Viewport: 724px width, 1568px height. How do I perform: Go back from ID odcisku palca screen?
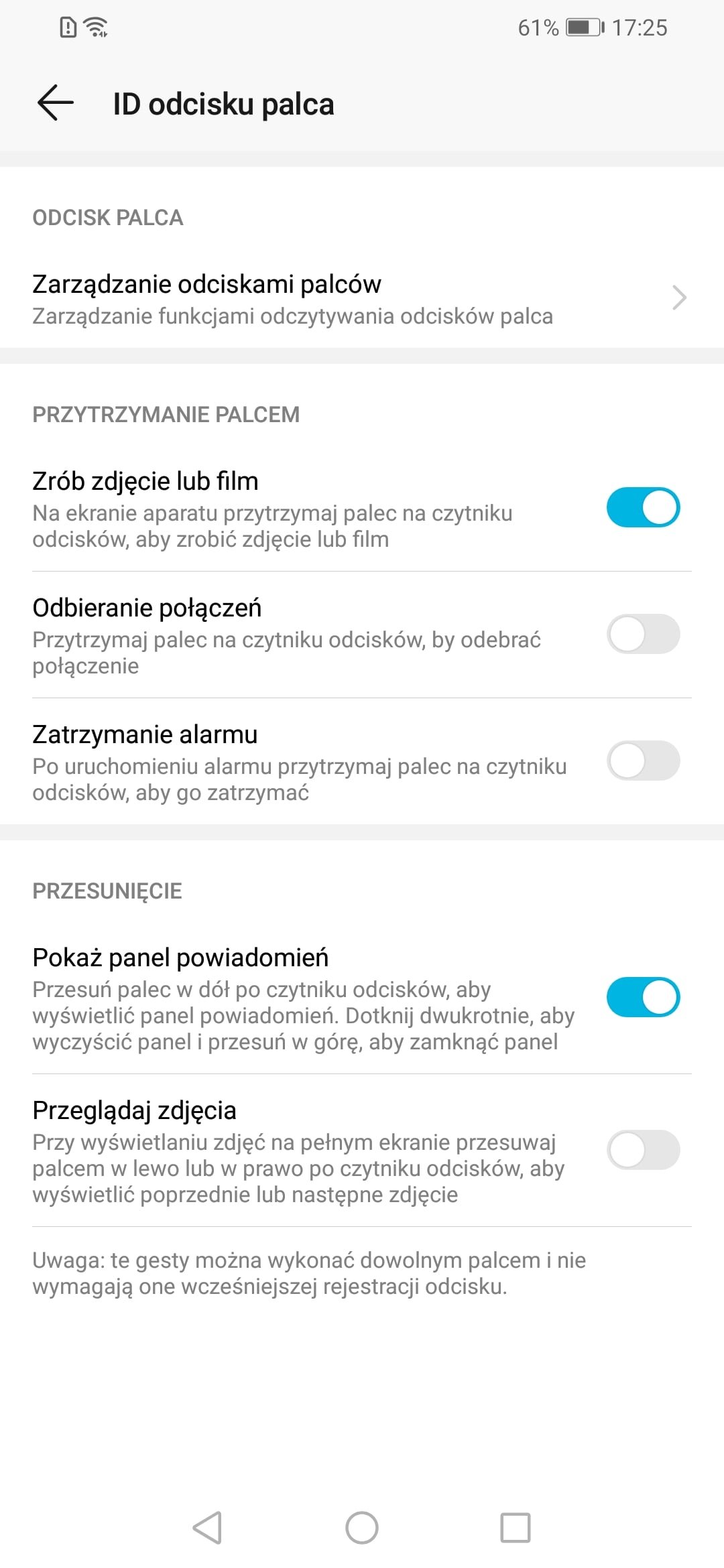coord(56,103)
